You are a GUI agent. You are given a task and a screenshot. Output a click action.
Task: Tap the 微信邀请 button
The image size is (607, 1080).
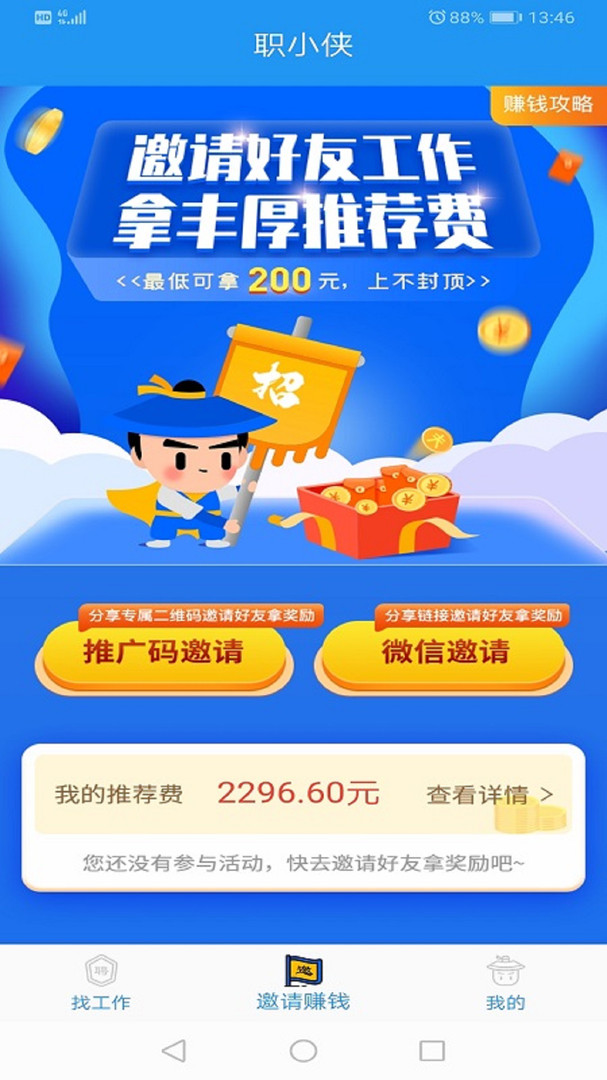click(444, 654)
